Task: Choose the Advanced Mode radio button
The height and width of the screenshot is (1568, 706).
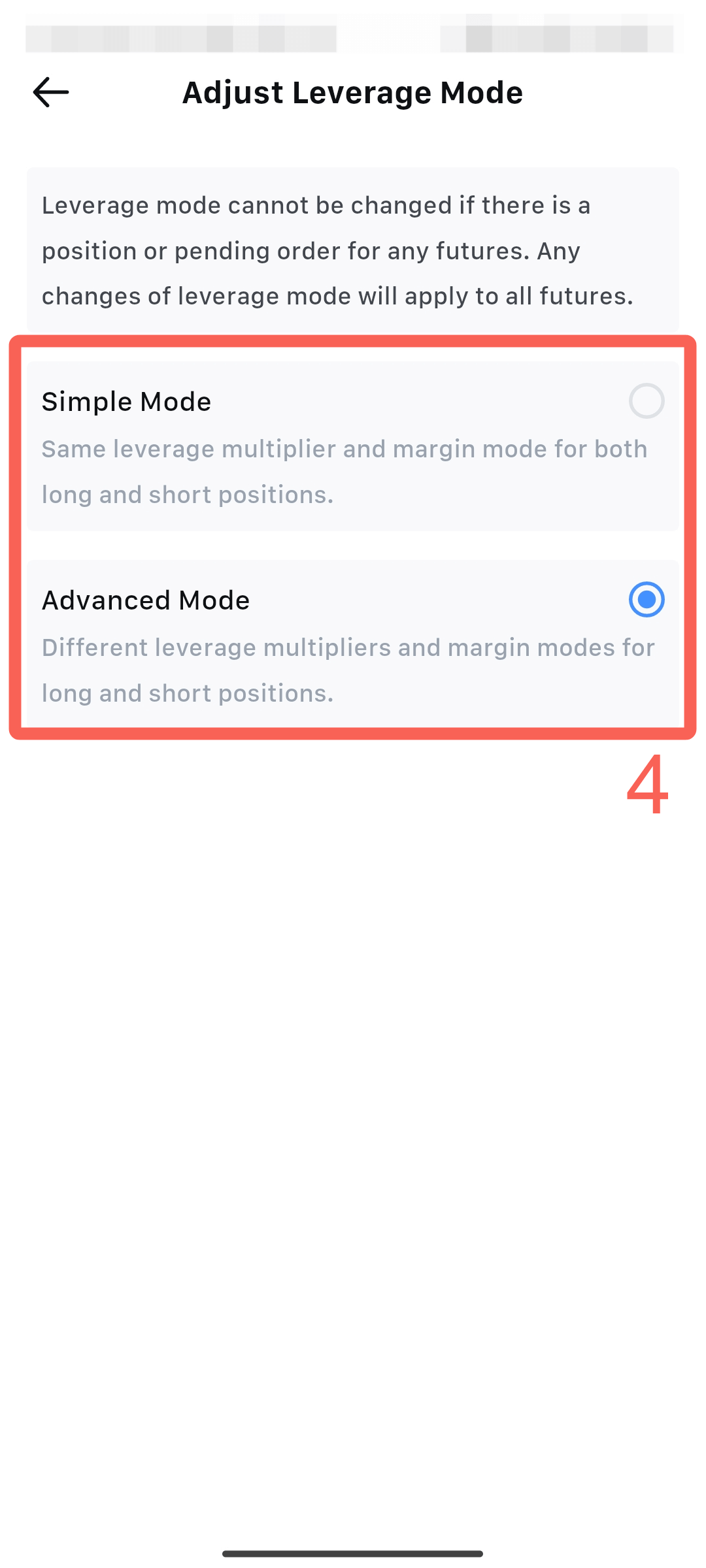Action: pos(647,599)
